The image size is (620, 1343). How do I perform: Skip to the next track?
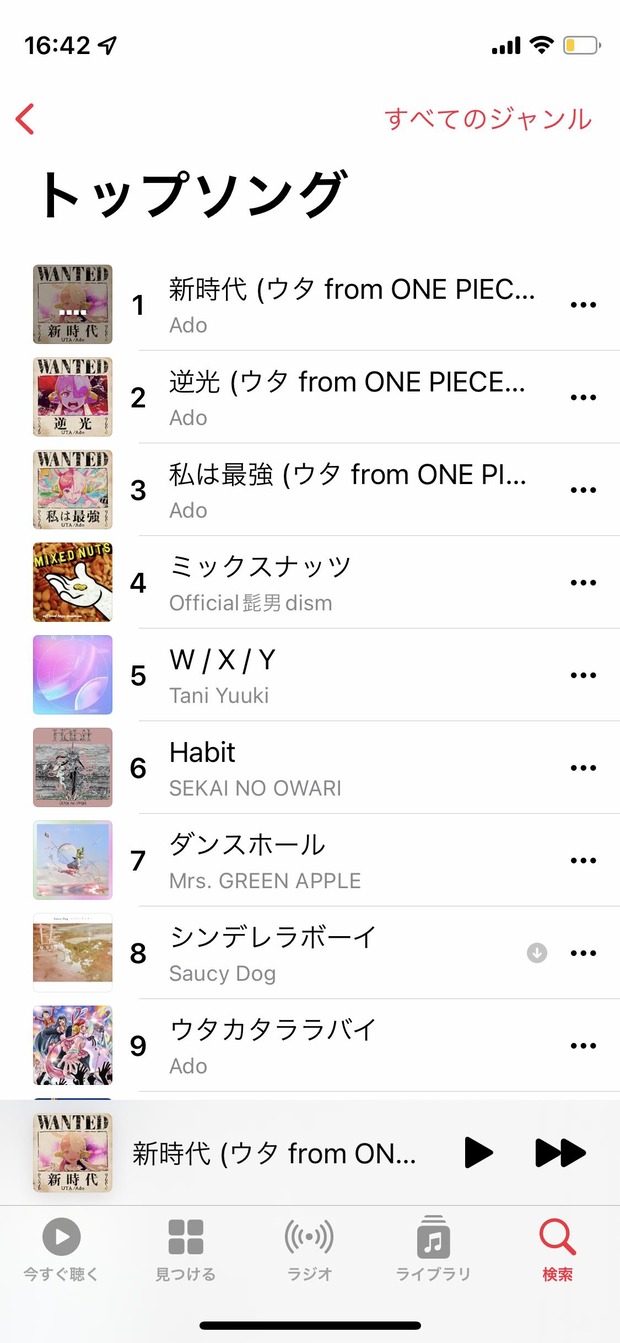pos(560,1153)
